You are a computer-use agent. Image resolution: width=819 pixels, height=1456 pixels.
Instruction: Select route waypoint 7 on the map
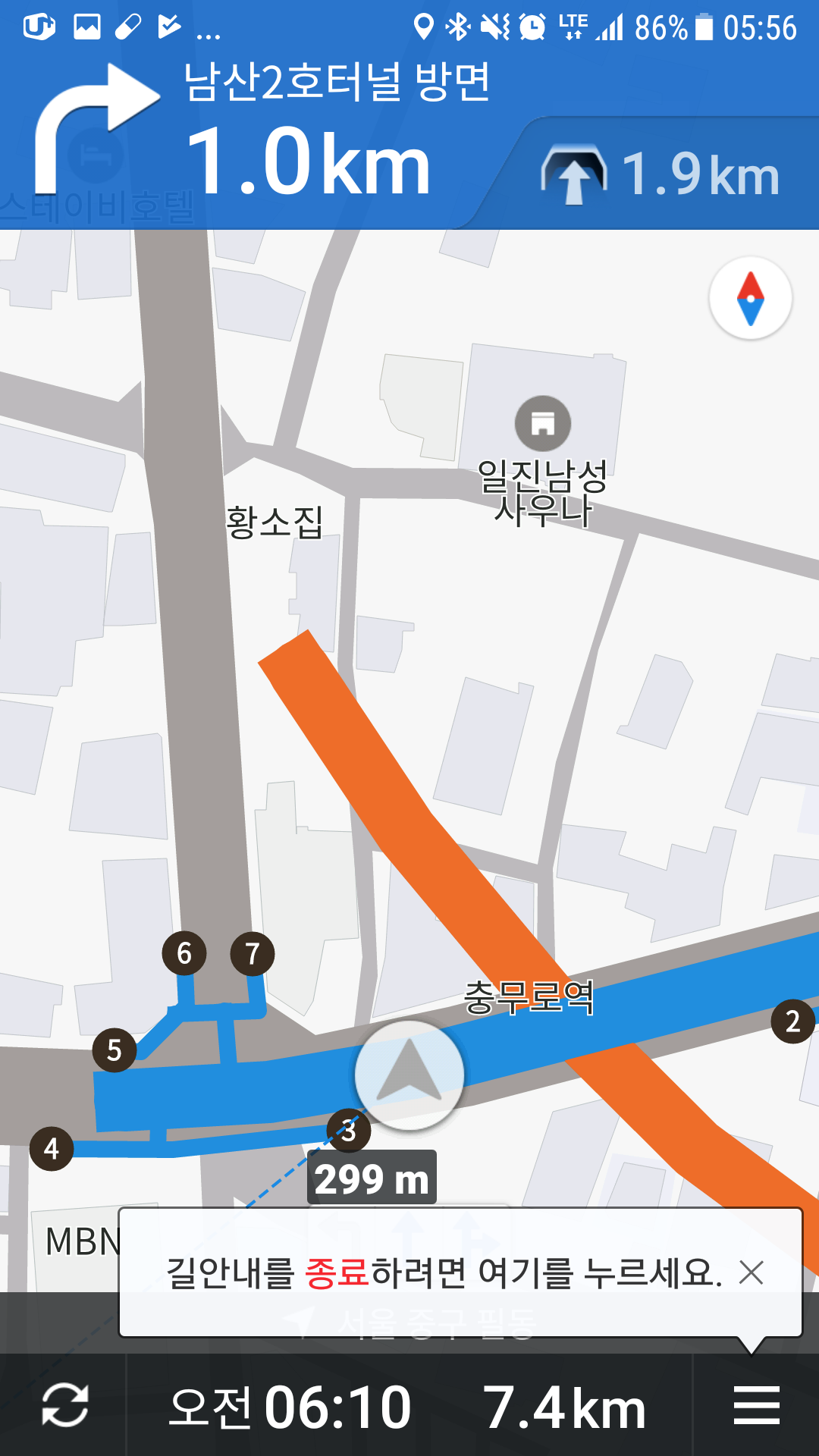tap(253, 953)
